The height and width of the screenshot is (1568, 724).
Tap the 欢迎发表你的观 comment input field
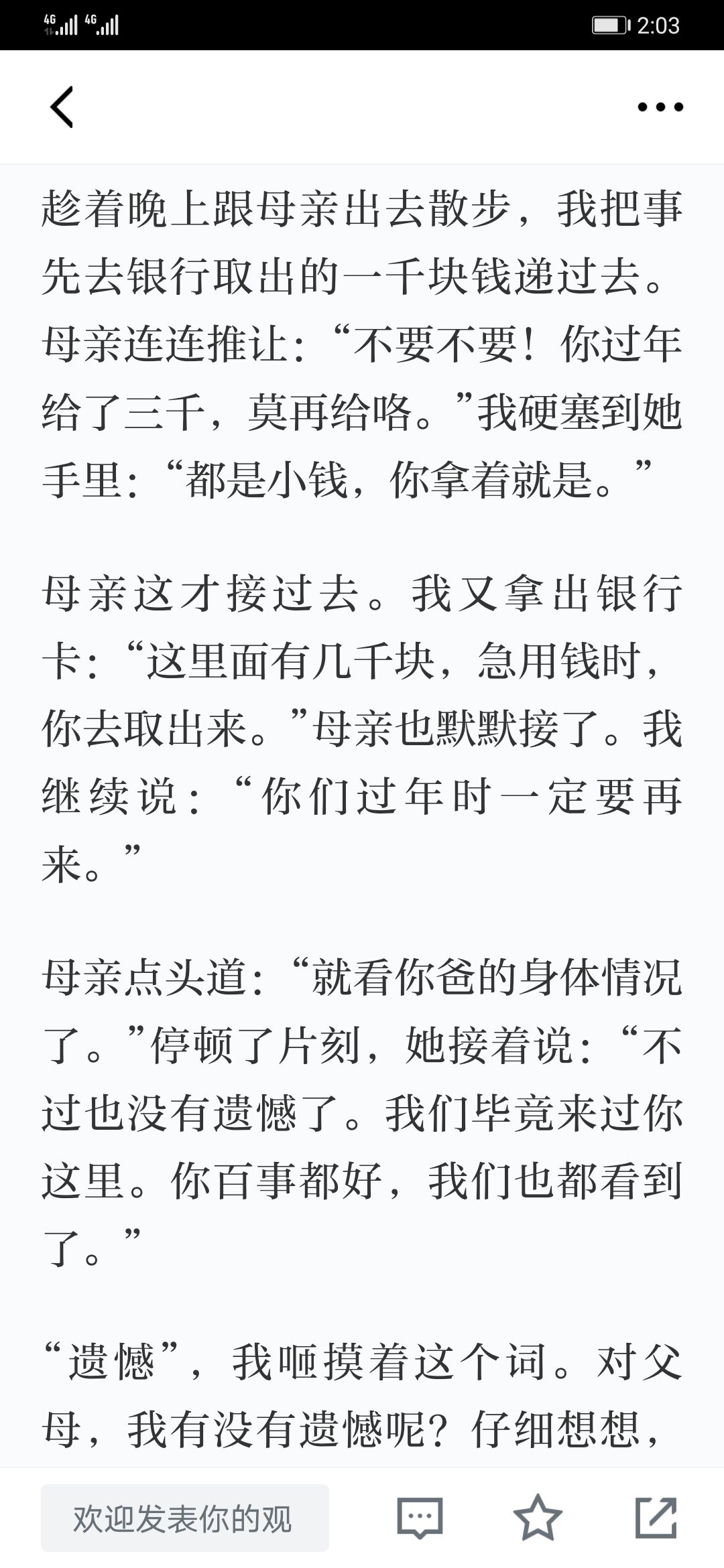pyautogui.click(x=185, y=1518)
